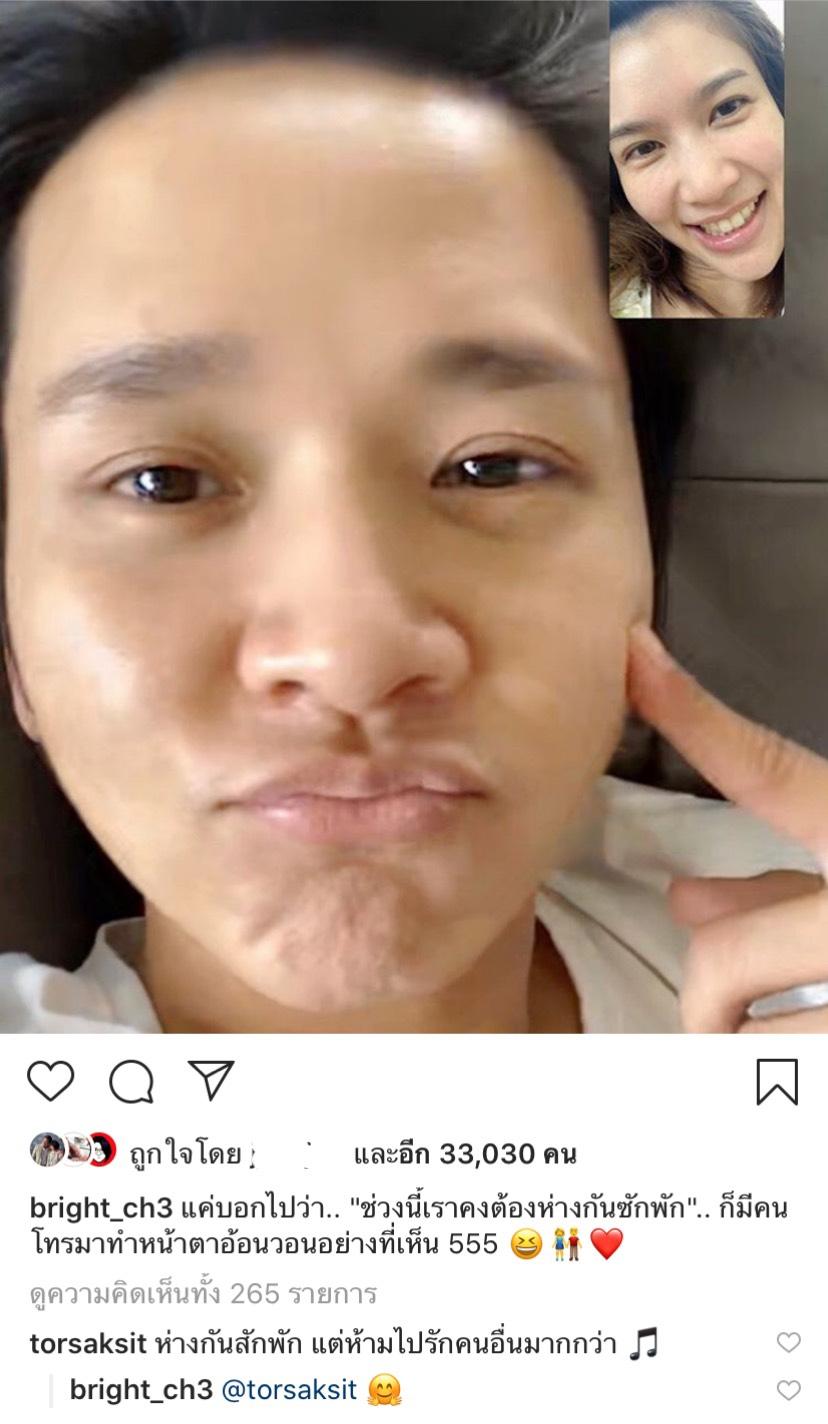The image size is (828, 1424).
Task: Open the list of 33,030 likes
Action: pyautogui.click(x=465, y=1155)
